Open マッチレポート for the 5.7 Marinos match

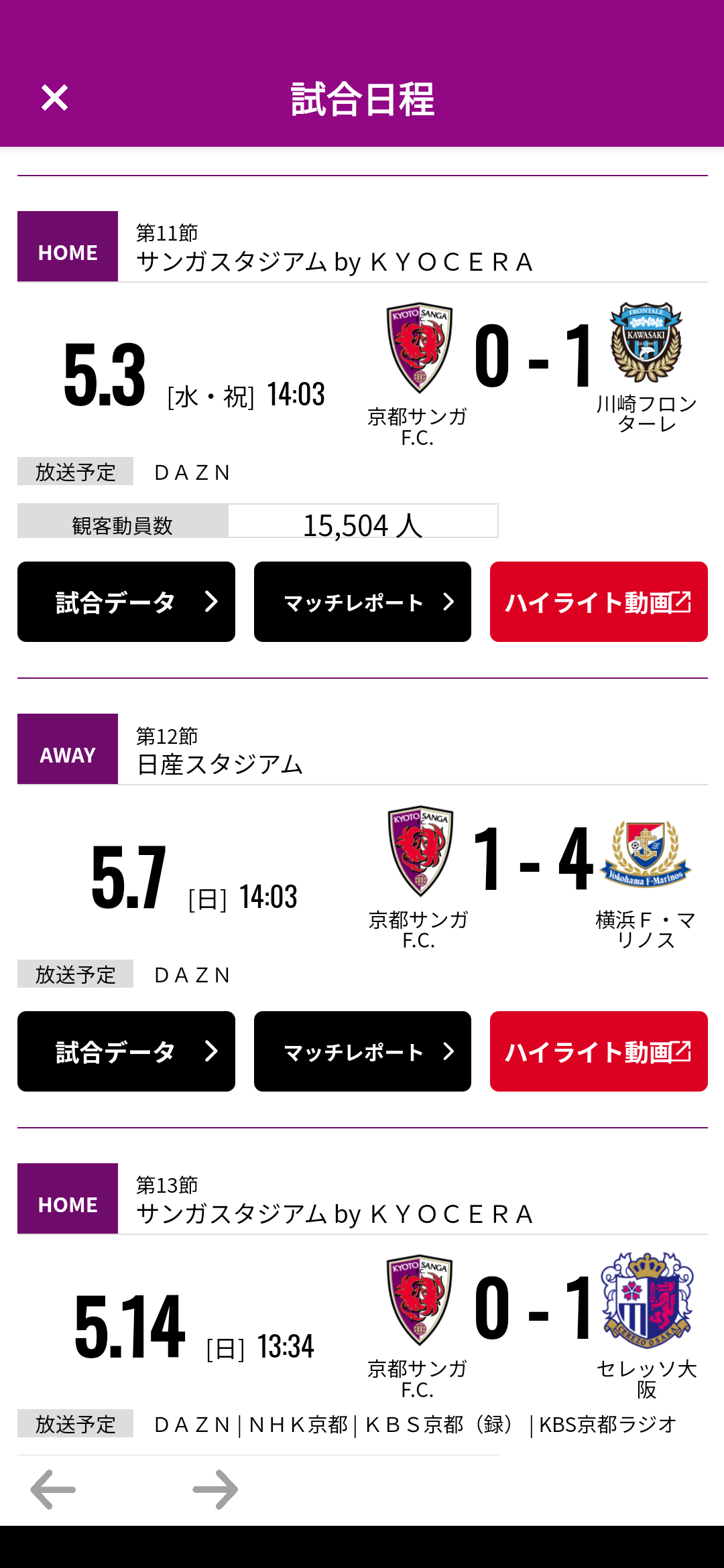click(363, 1051)
